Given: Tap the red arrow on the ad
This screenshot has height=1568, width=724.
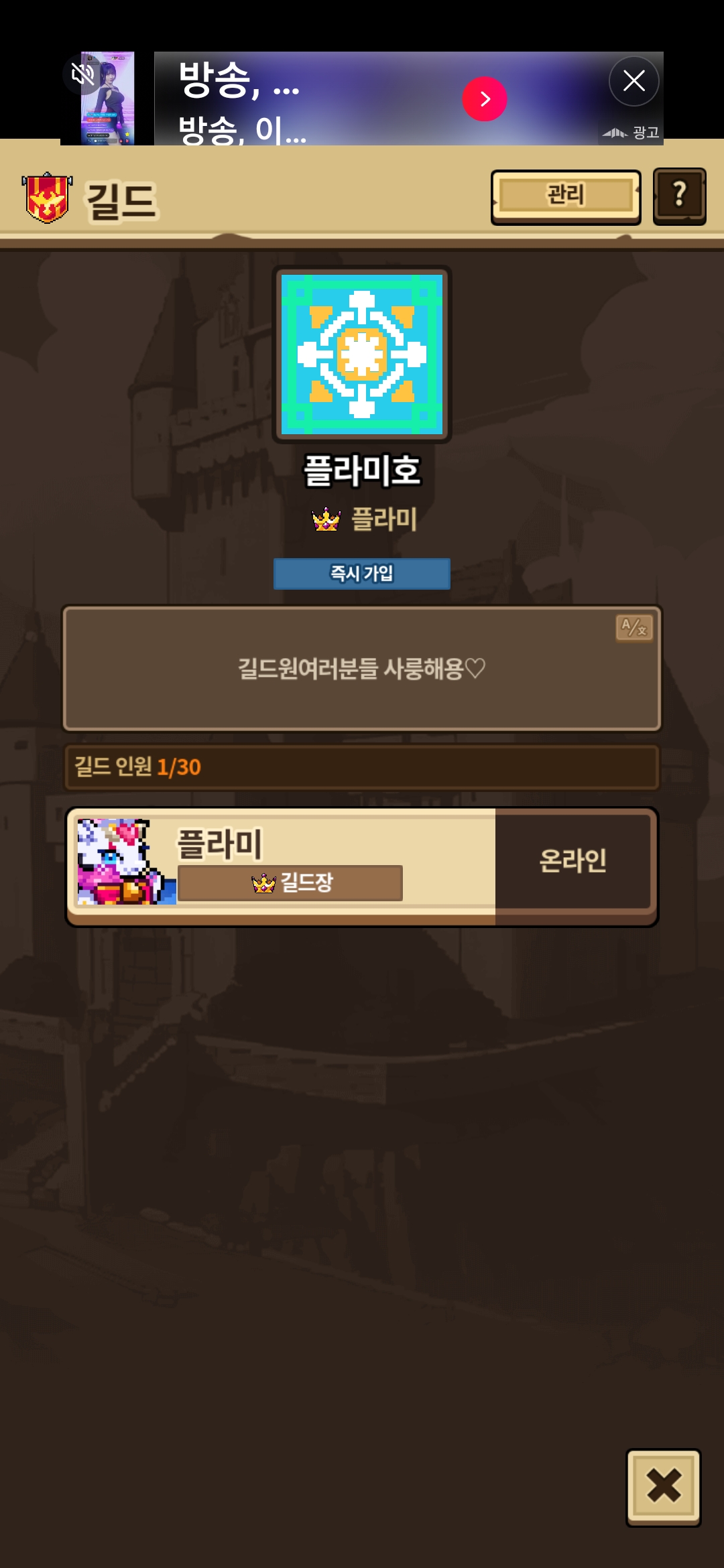Looking at the screenshot, I should (x=484, y=99).
